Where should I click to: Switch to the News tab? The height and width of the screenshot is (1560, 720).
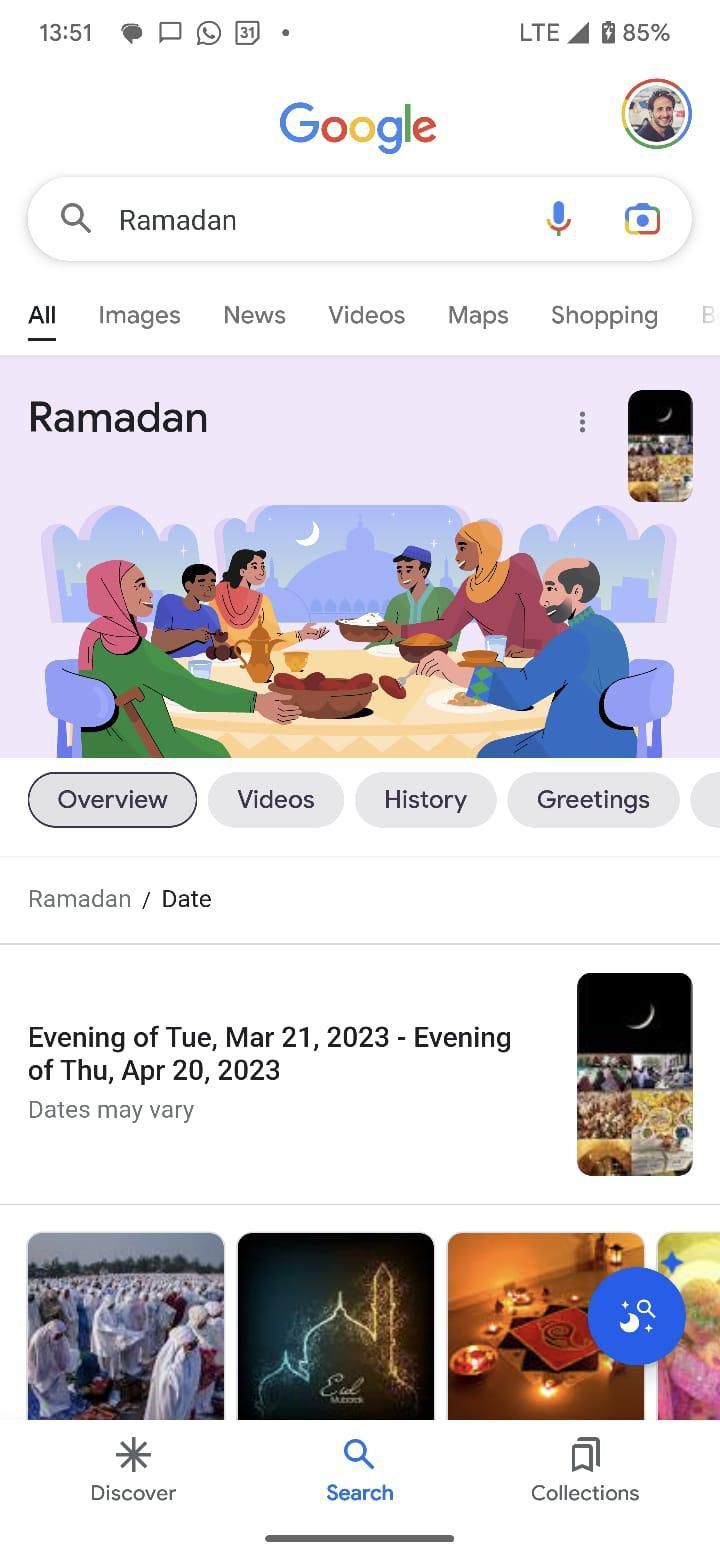tap(254, 315)
